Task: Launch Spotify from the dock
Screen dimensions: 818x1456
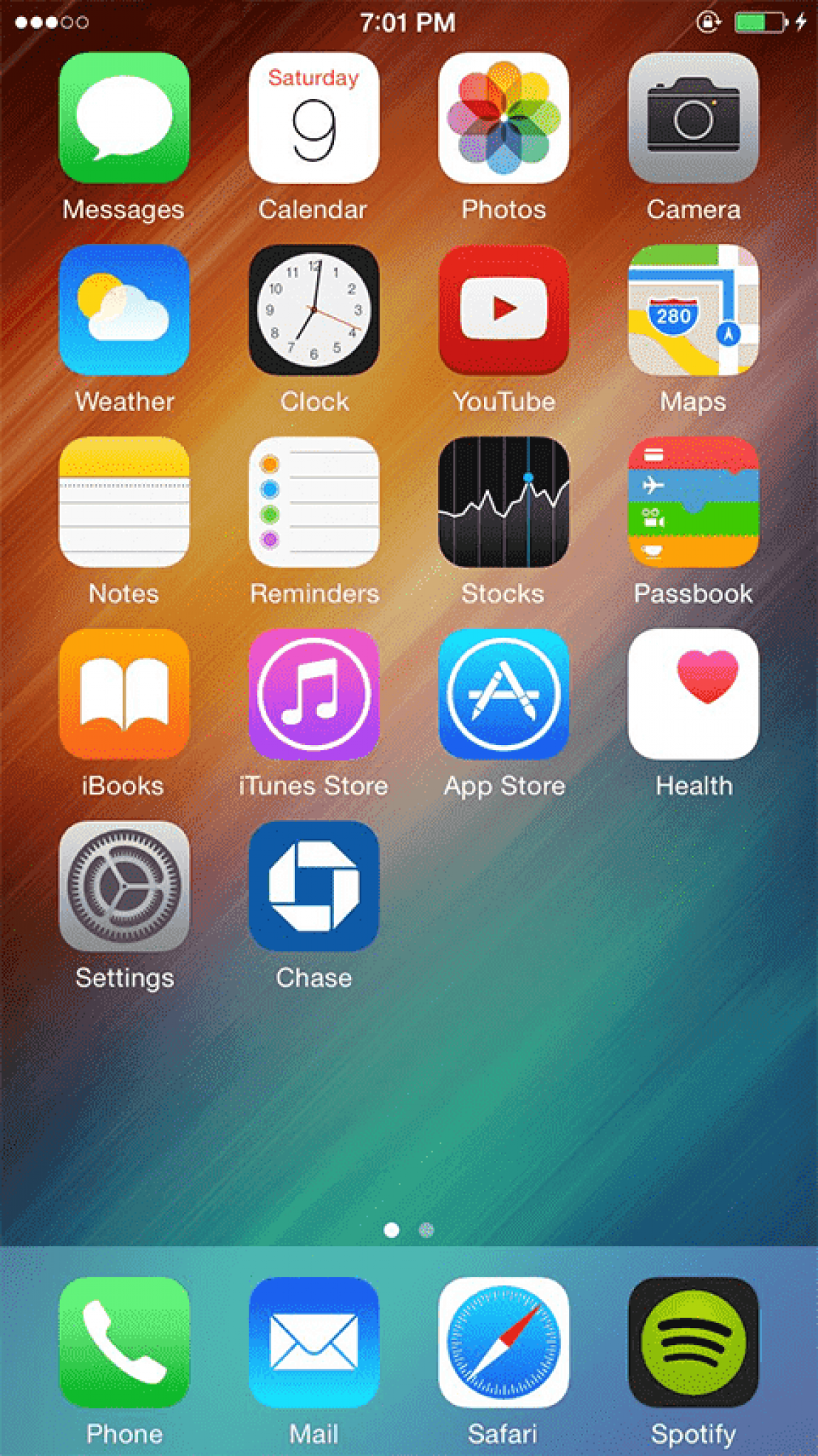Action: (x=693, y=1342)
